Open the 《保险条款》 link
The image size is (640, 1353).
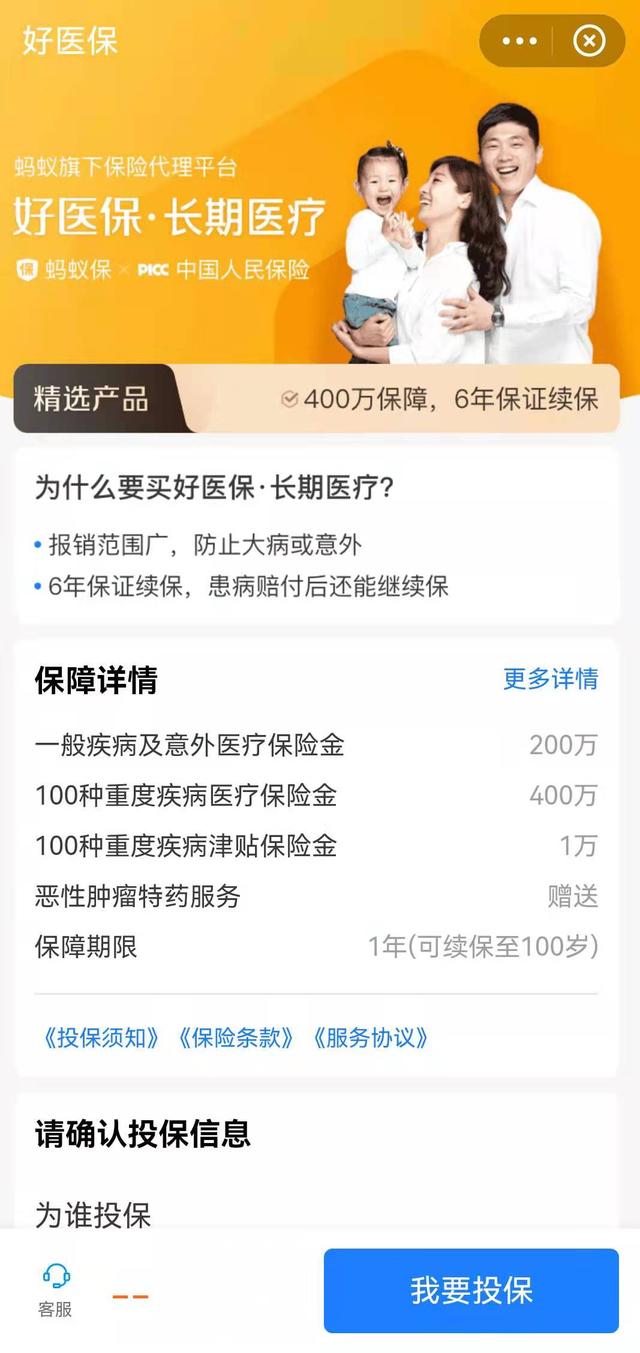pyautogui.click(x=235, y=1037)
